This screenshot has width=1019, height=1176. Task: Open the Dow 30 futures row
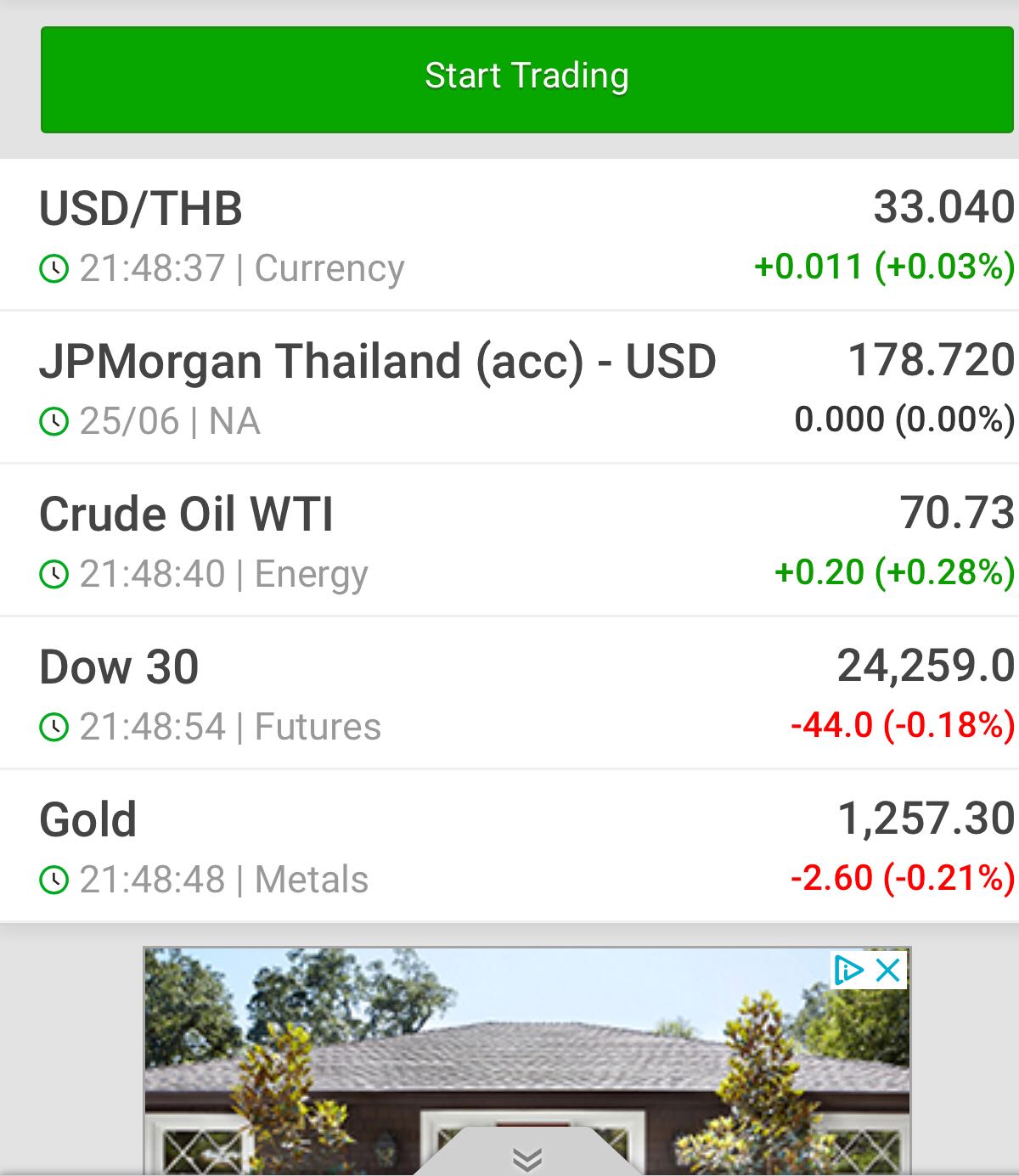(x=509, y=694)
